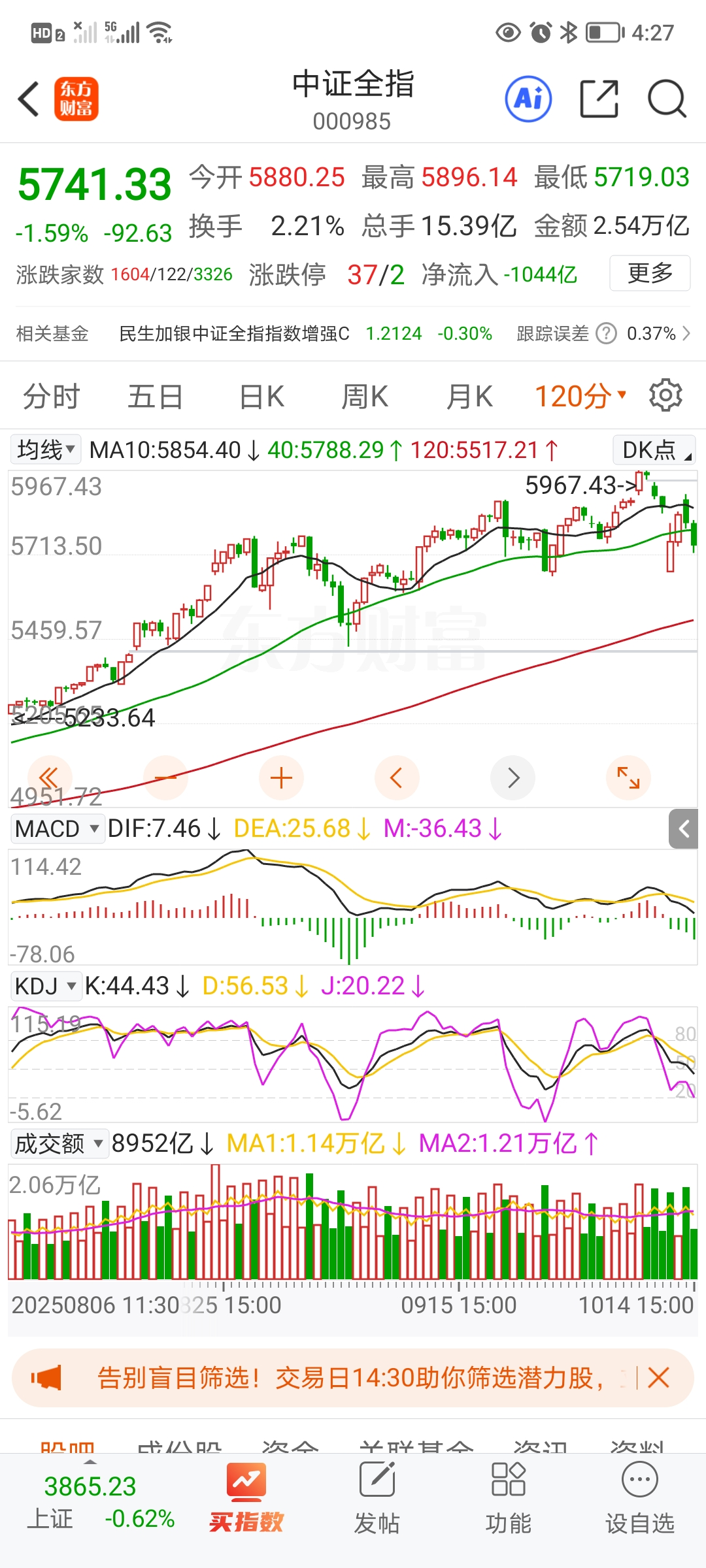Select the 日K chart tab
This screenshot has height=1568, width=706.
pos(261,397)
